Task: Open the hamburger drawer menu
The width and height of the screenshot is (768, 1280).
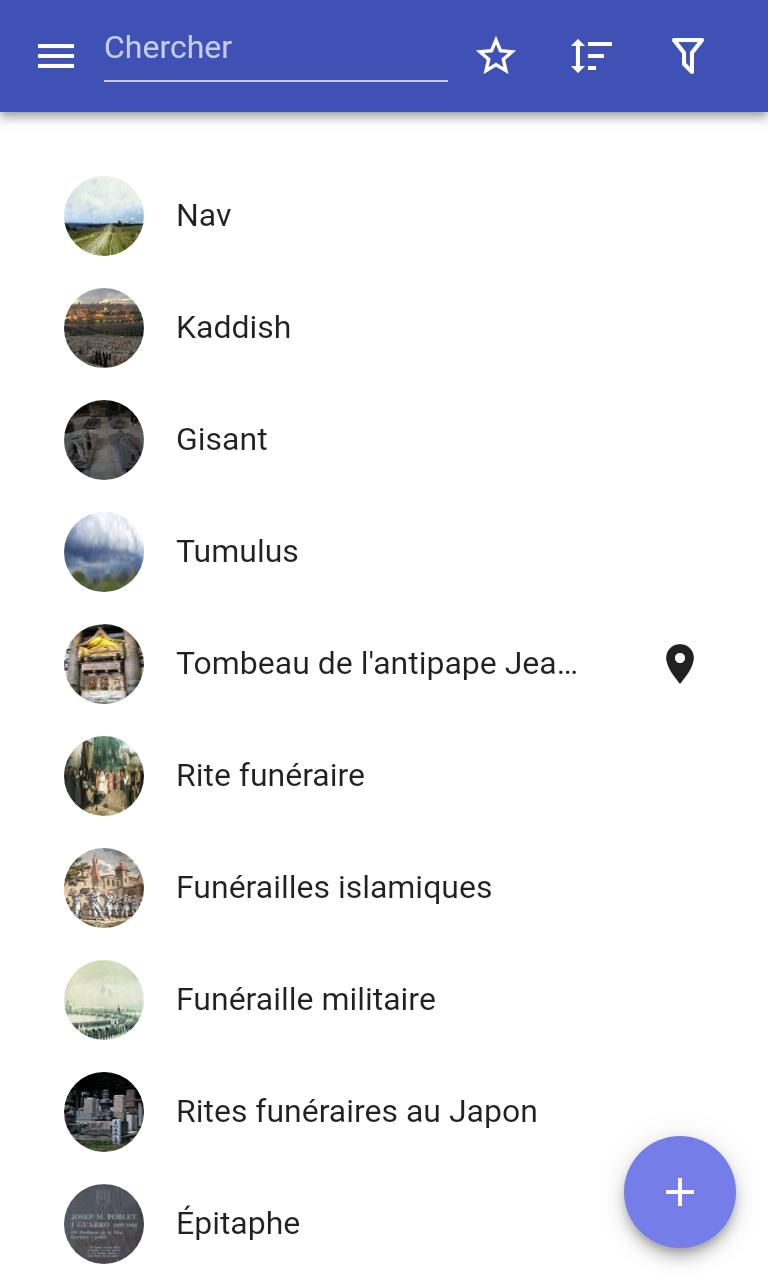Action: [x=56, y=56]
